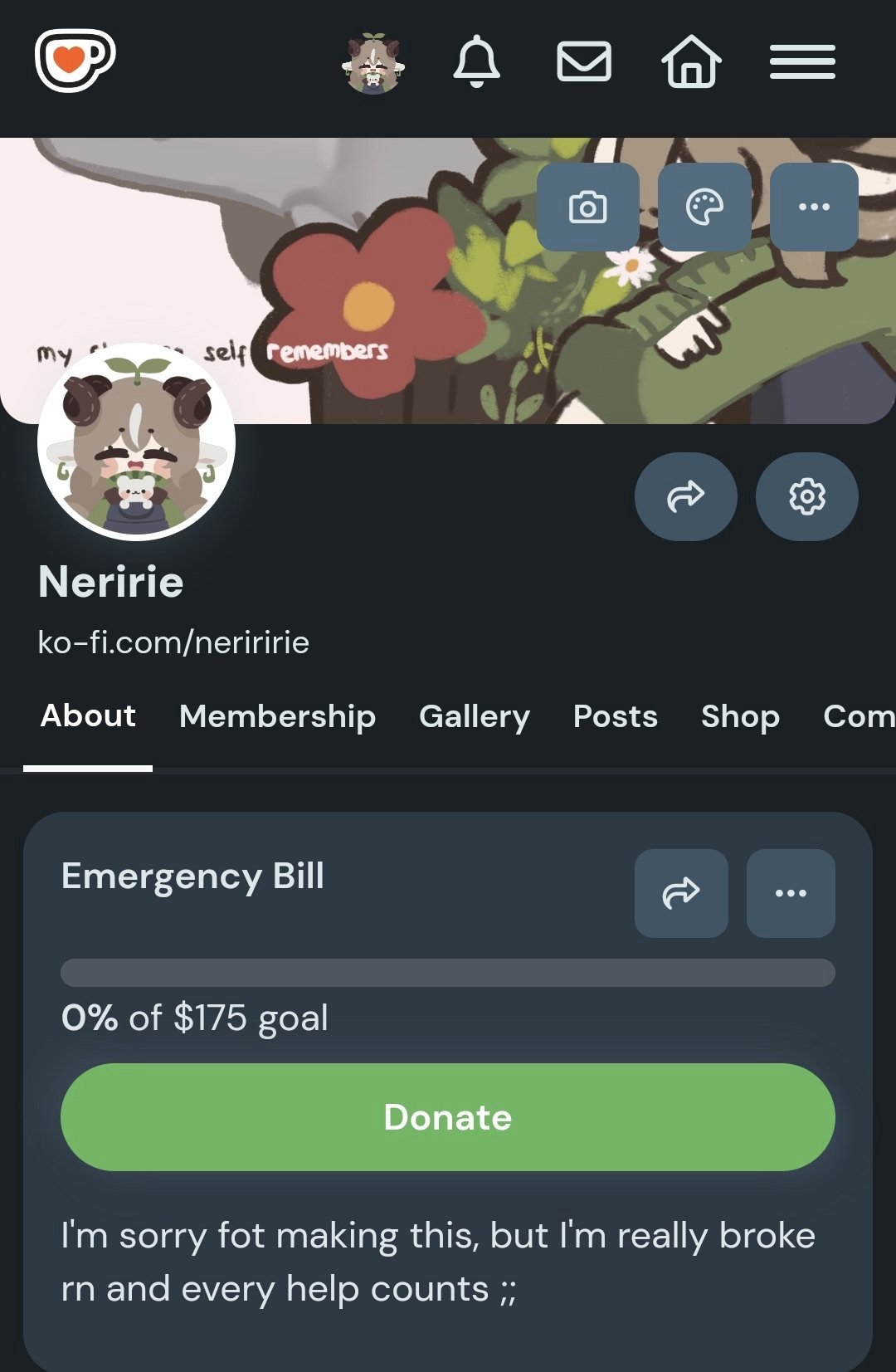The height and width of the screenshot is (1372, 896).
Task: Open the messages envelope
Action: click(584, 61)
